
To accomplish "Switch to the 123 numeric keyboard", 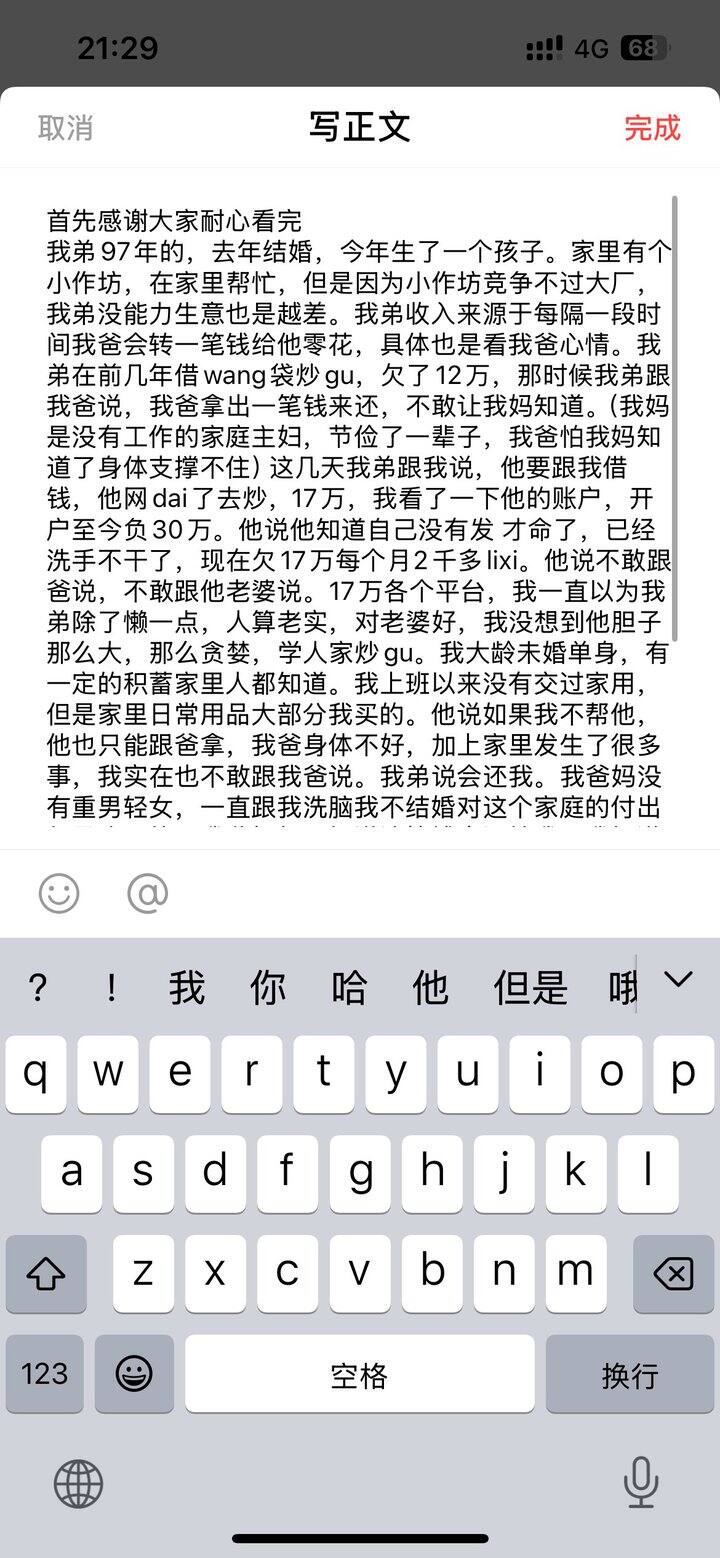I will (x=45, y=1375).
